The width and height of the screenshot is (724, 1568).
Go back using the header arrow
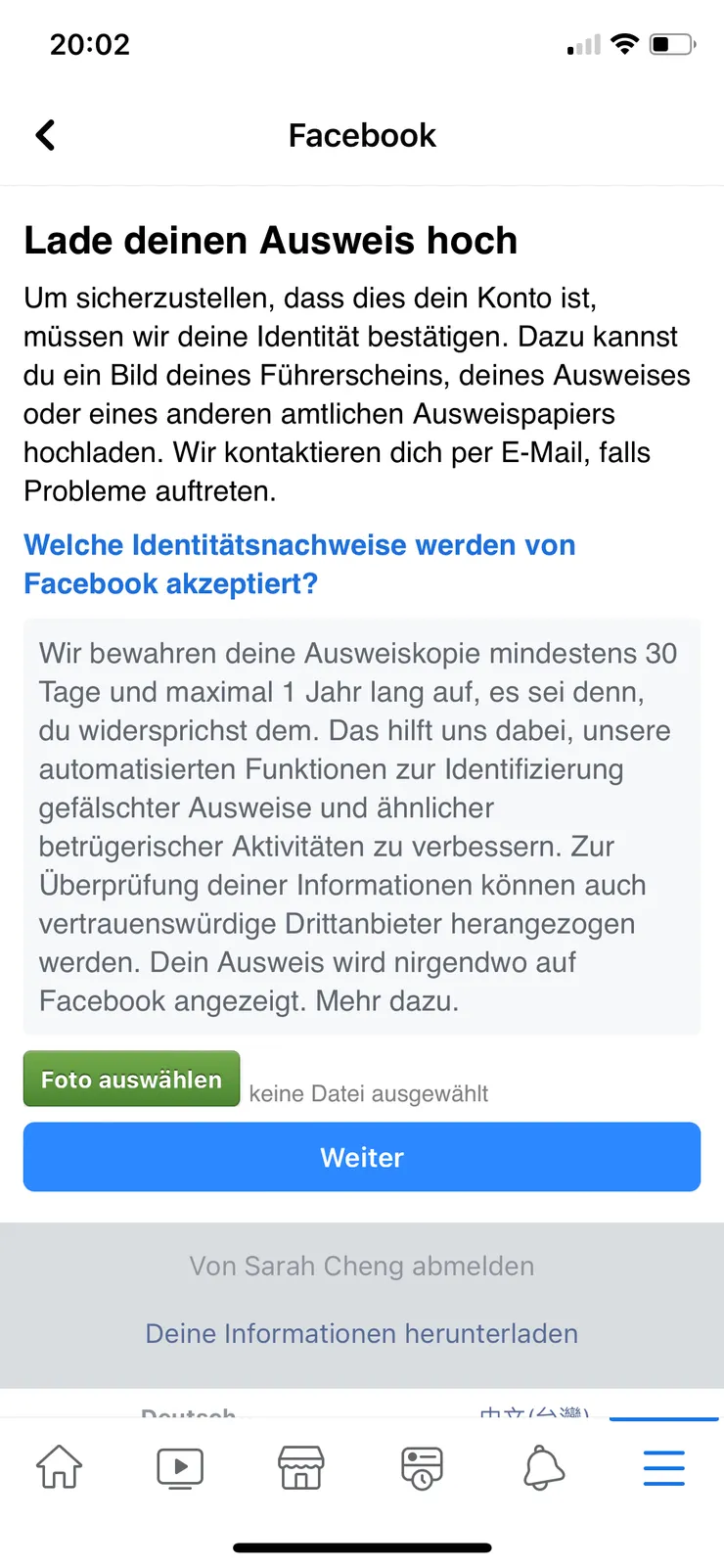pos(45,135)
